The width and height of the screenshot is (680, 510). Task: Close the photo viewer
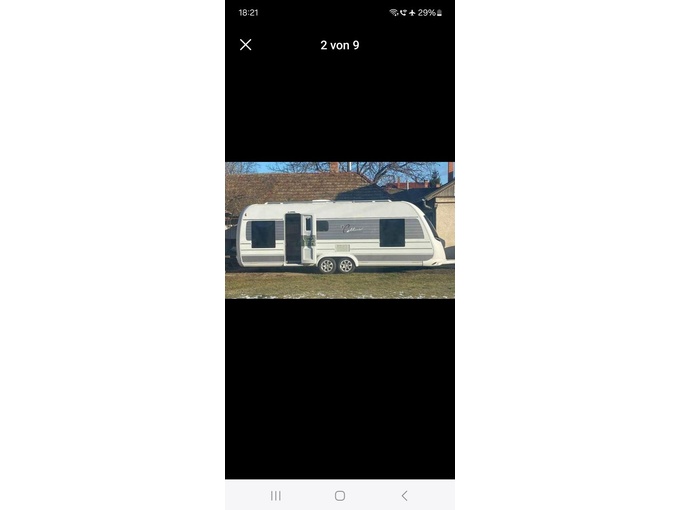click(x=246, y=45)
